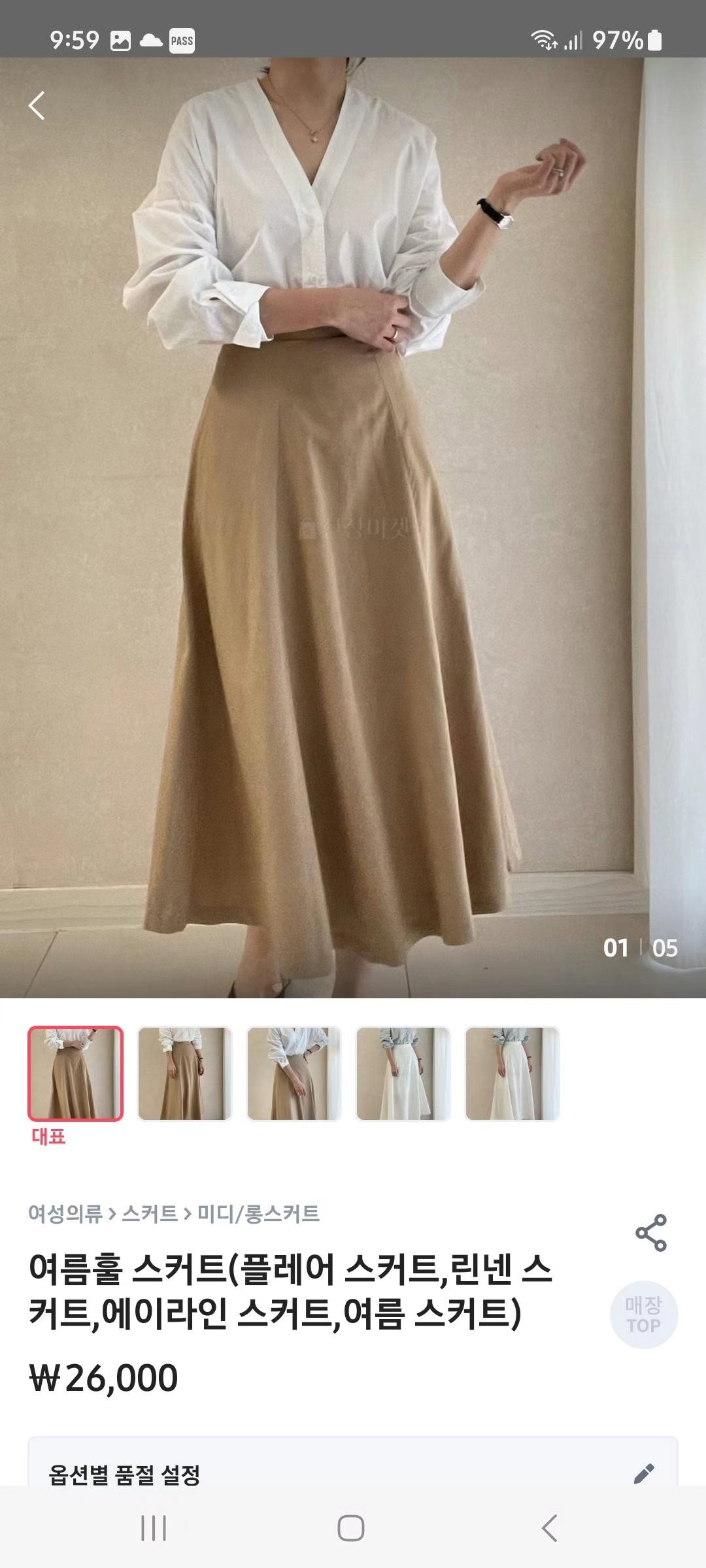Open the main product photo
The height and width of the screenshot is (1568, 706).
(353, 523)
